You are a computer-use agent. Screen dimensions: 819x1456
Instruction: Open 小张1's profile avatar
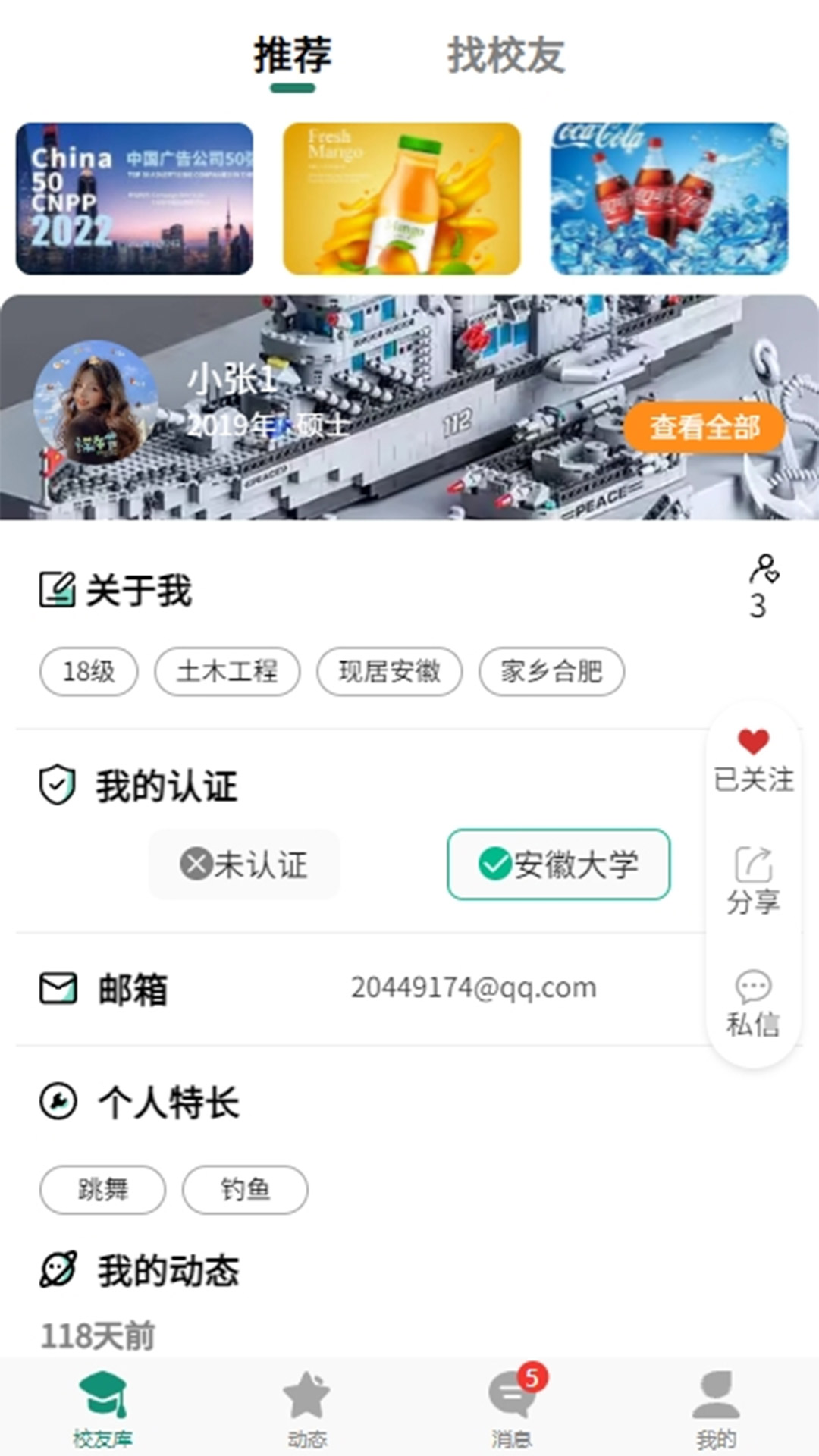(x=95, y=402)
